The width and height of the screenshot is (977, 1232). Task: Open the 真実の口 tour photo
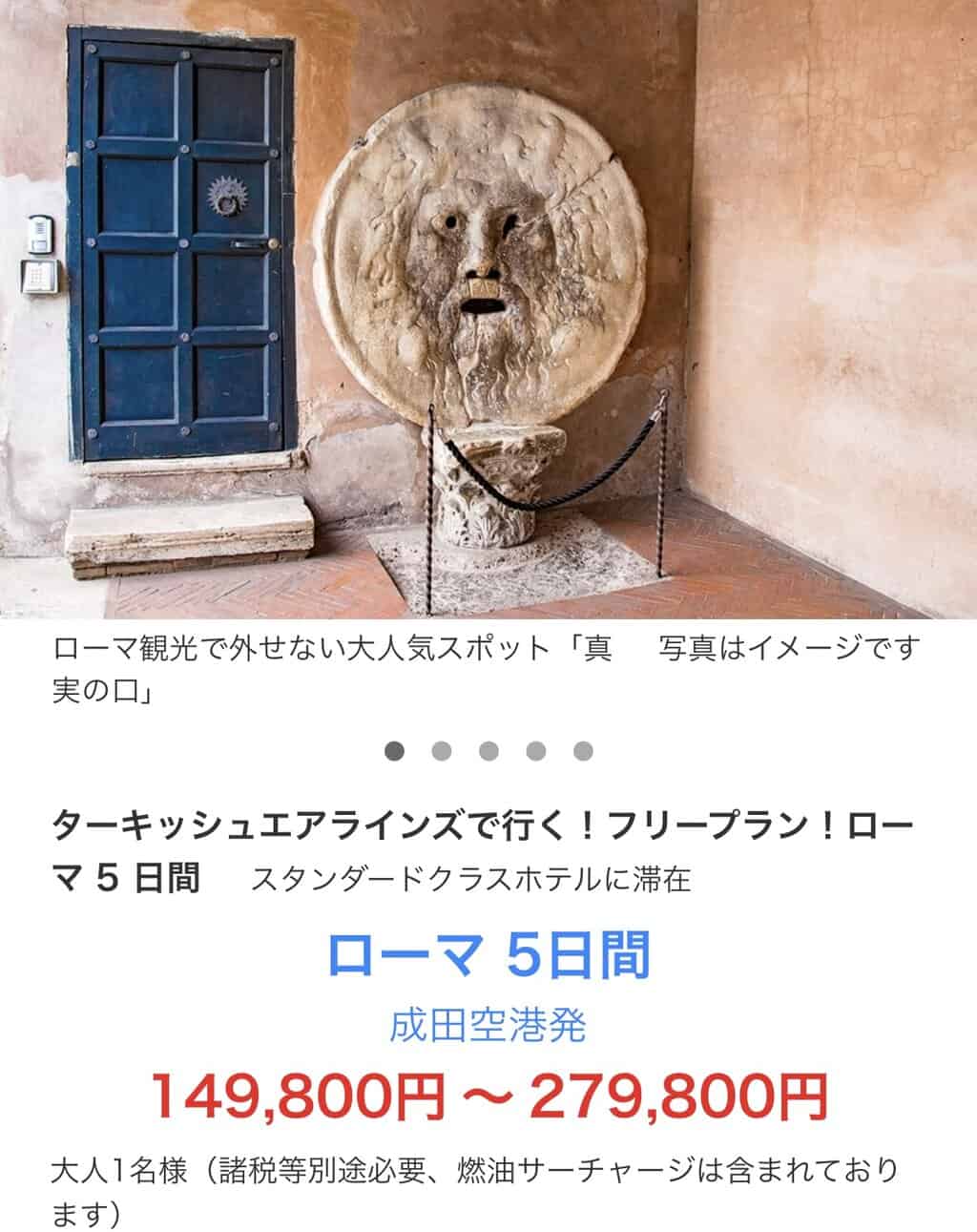[488, 309]
